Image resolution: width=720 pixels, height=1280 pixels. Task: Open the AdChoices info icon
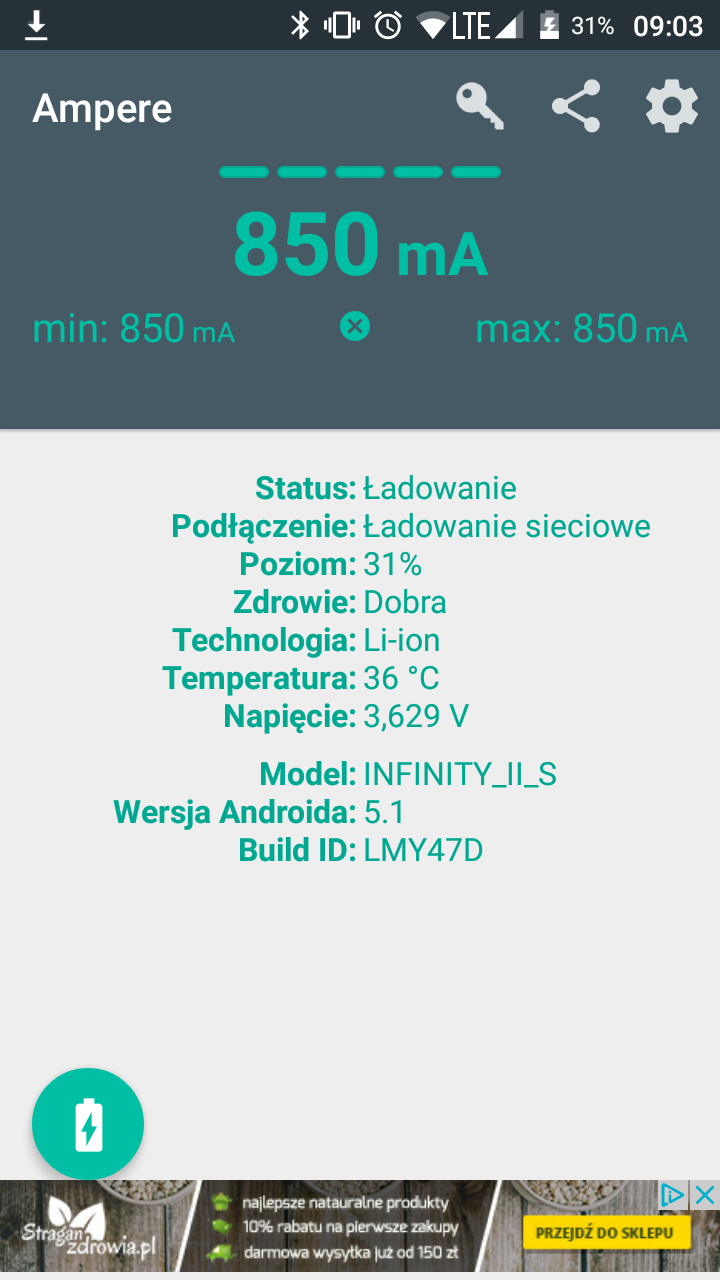click(673, 1194)
